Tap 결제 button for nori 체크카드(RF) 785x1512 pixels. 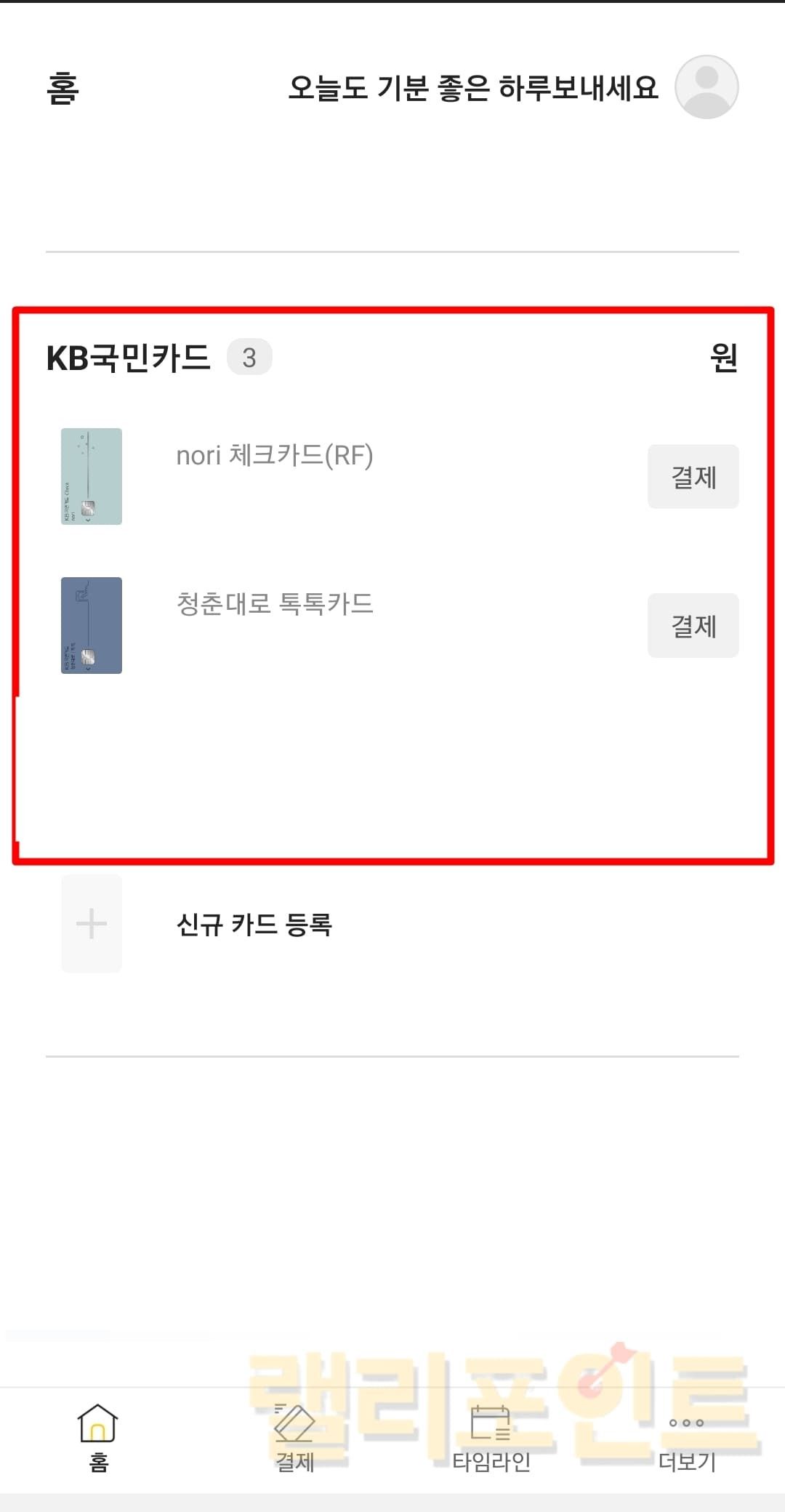pyautogui.click(x=693, y=477)
